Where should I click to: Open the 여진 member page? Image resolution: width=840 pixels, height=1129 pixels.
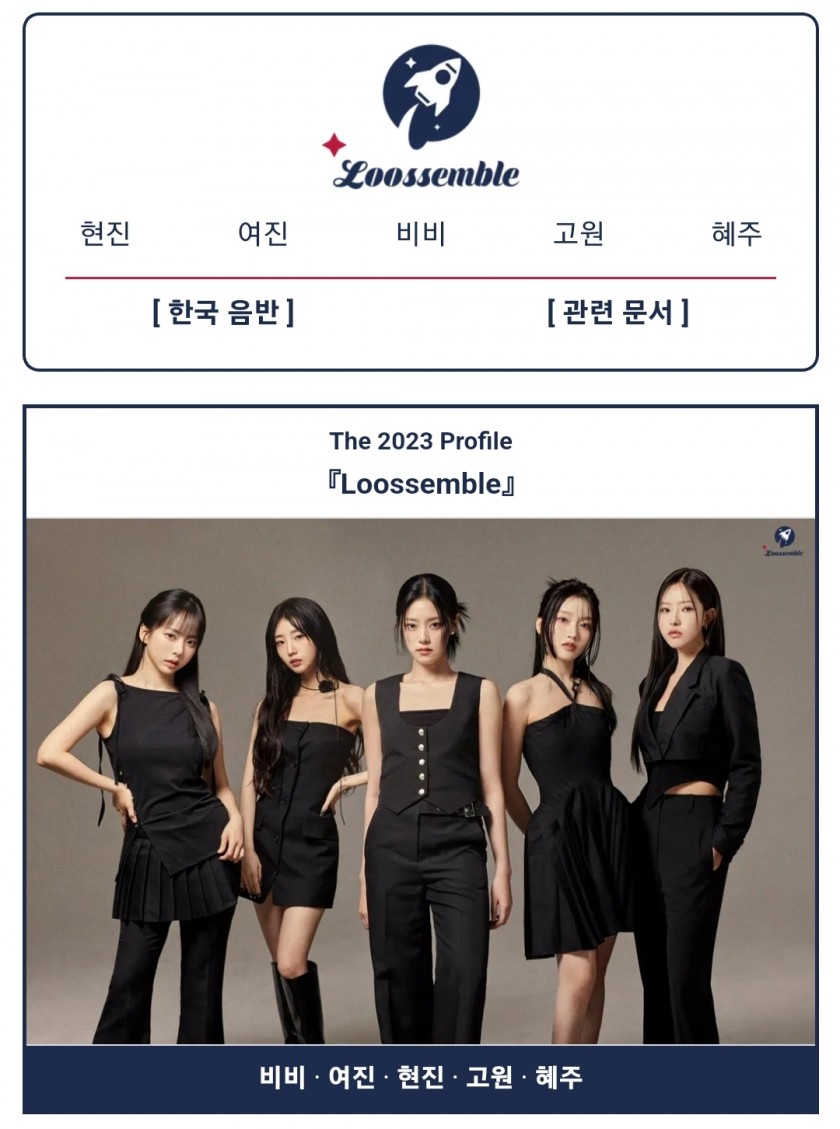point(263,234)
